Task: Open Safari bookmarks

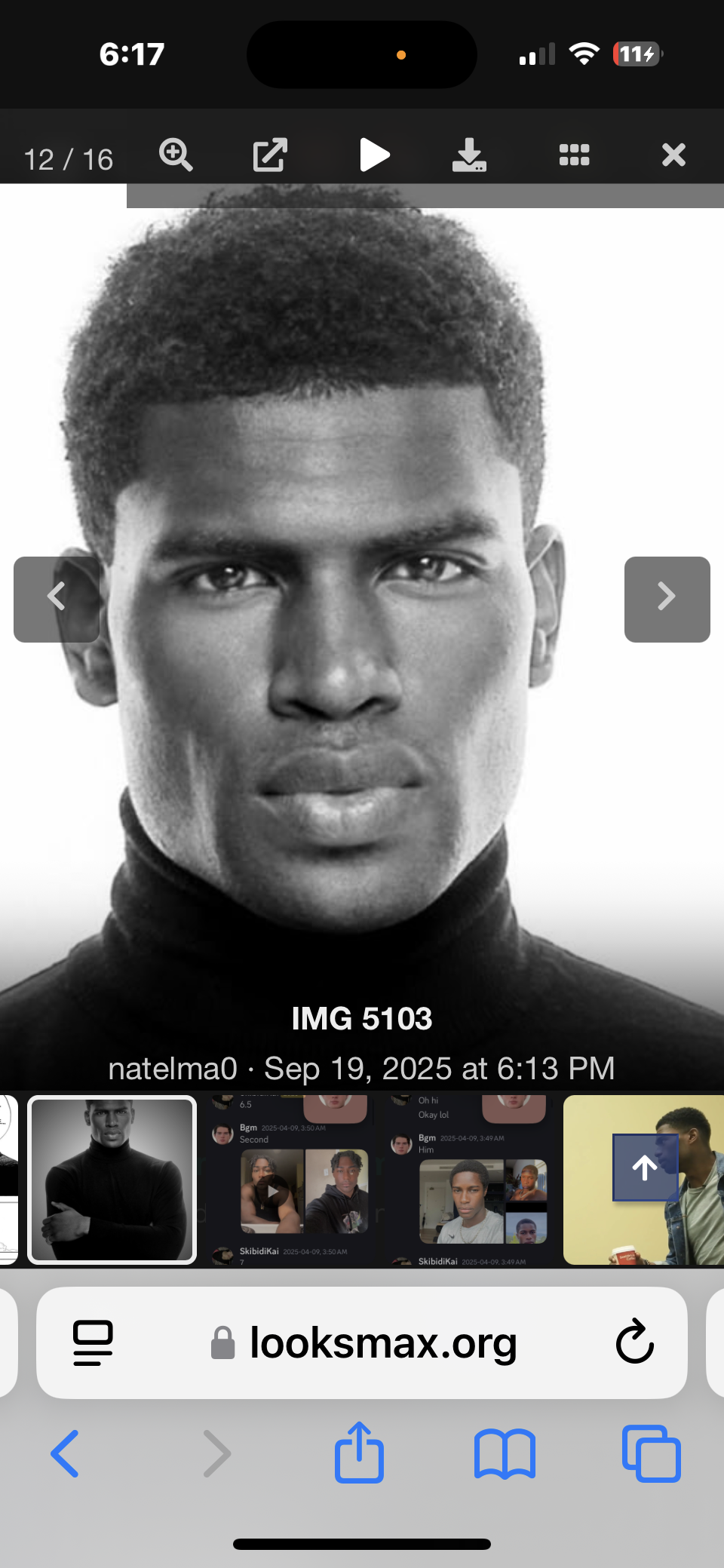Action: 505,1453
